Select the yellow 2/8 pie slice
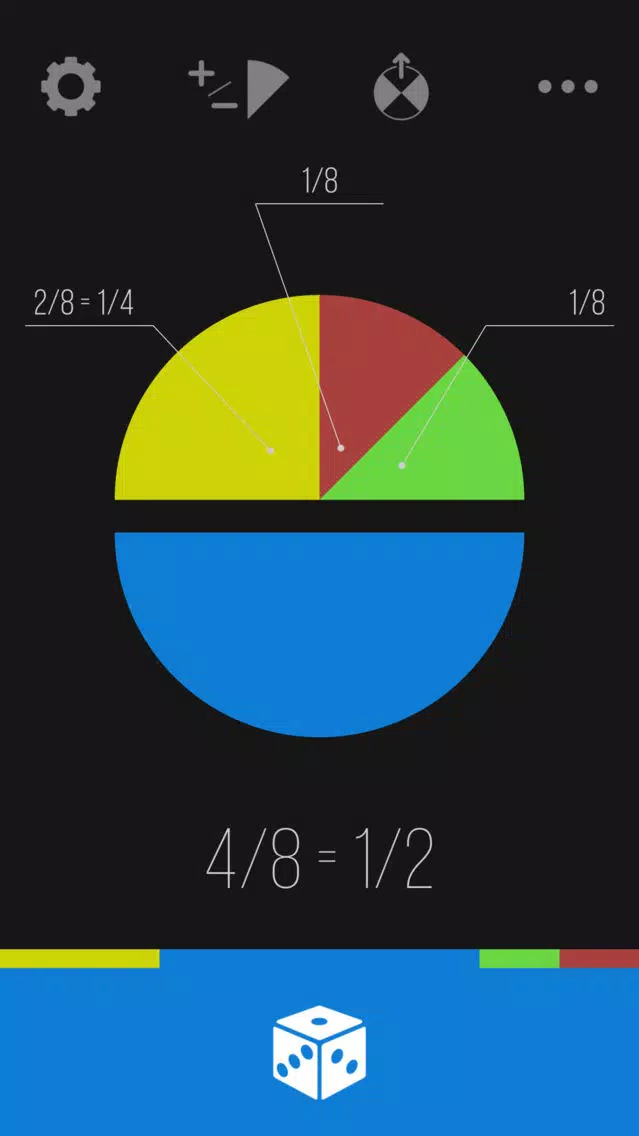 [x=230, y=410]
